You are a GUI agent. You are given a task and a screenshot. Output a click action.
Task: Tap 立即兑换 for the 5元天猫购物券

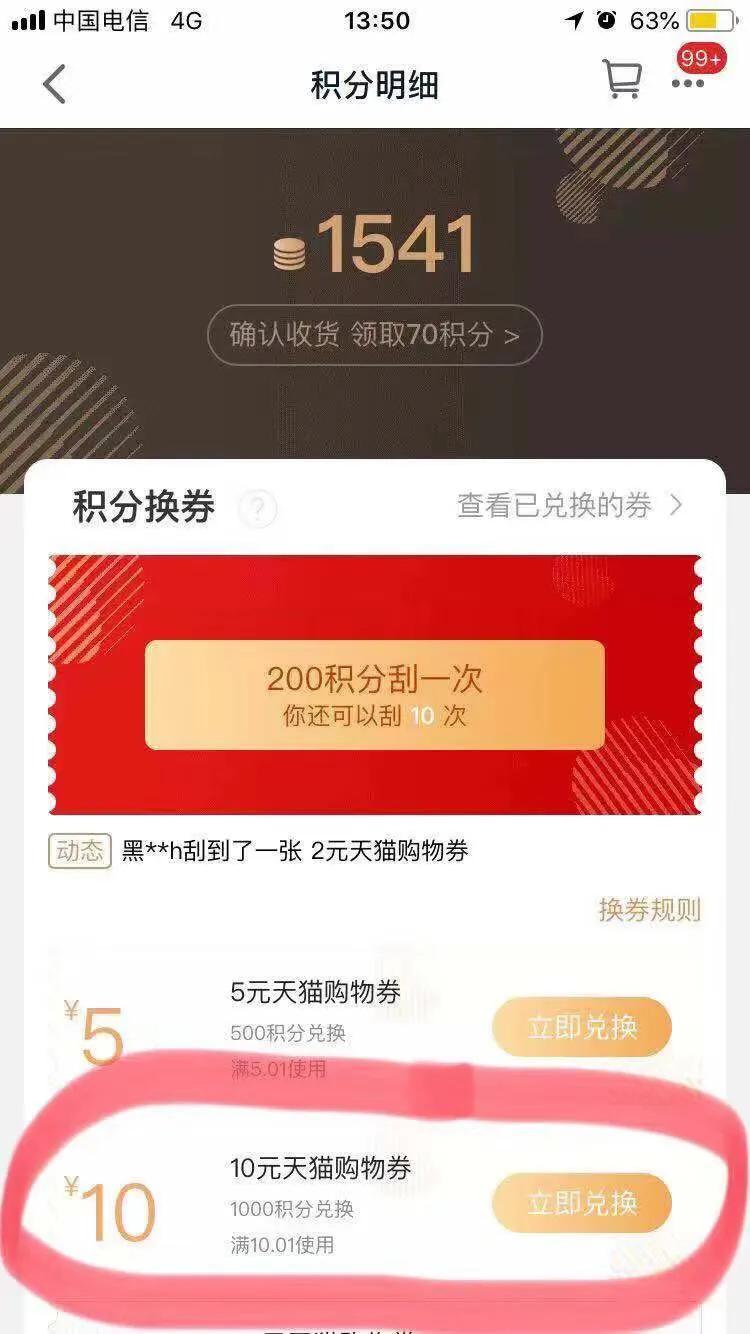pyautogui.click(x=581, y=1026)
